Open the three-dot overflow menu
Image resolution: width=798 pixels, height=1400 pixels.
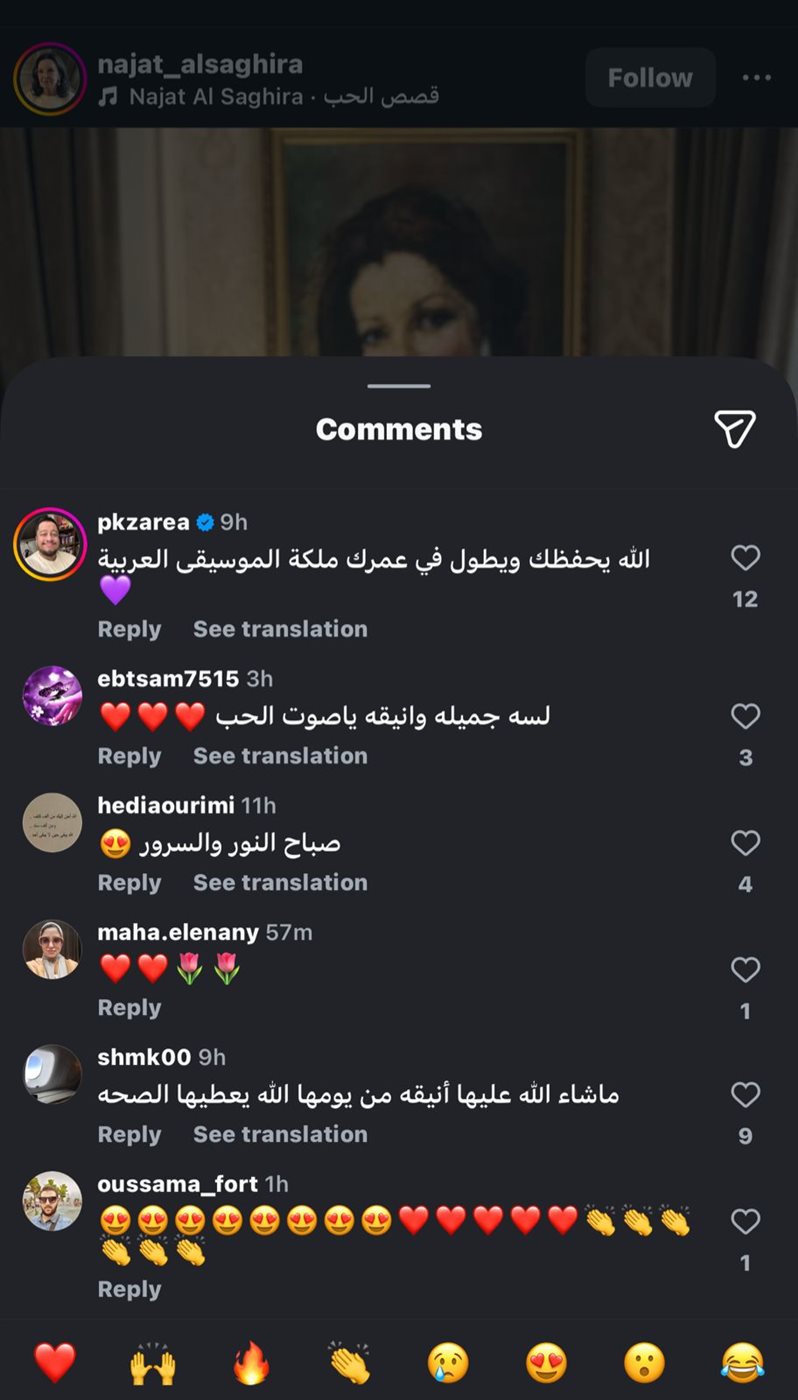pyautogui.click(x=757, y=78)
